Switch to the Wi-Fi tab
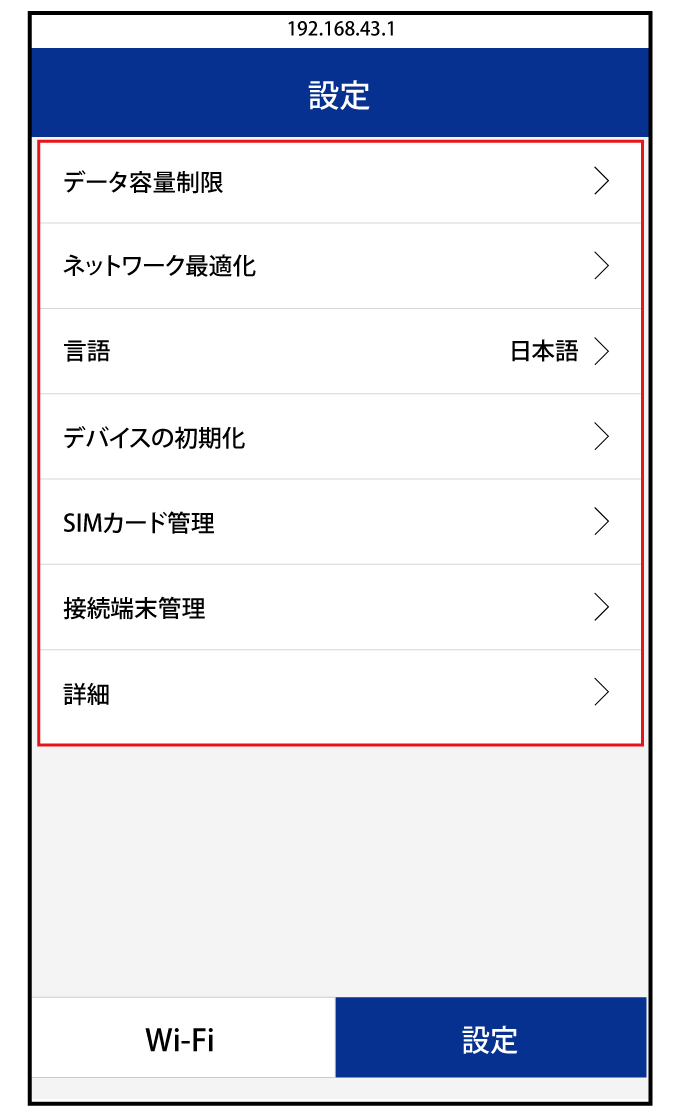The height and width of the screenshot is (1116, 682). (x=182, y=1038)
